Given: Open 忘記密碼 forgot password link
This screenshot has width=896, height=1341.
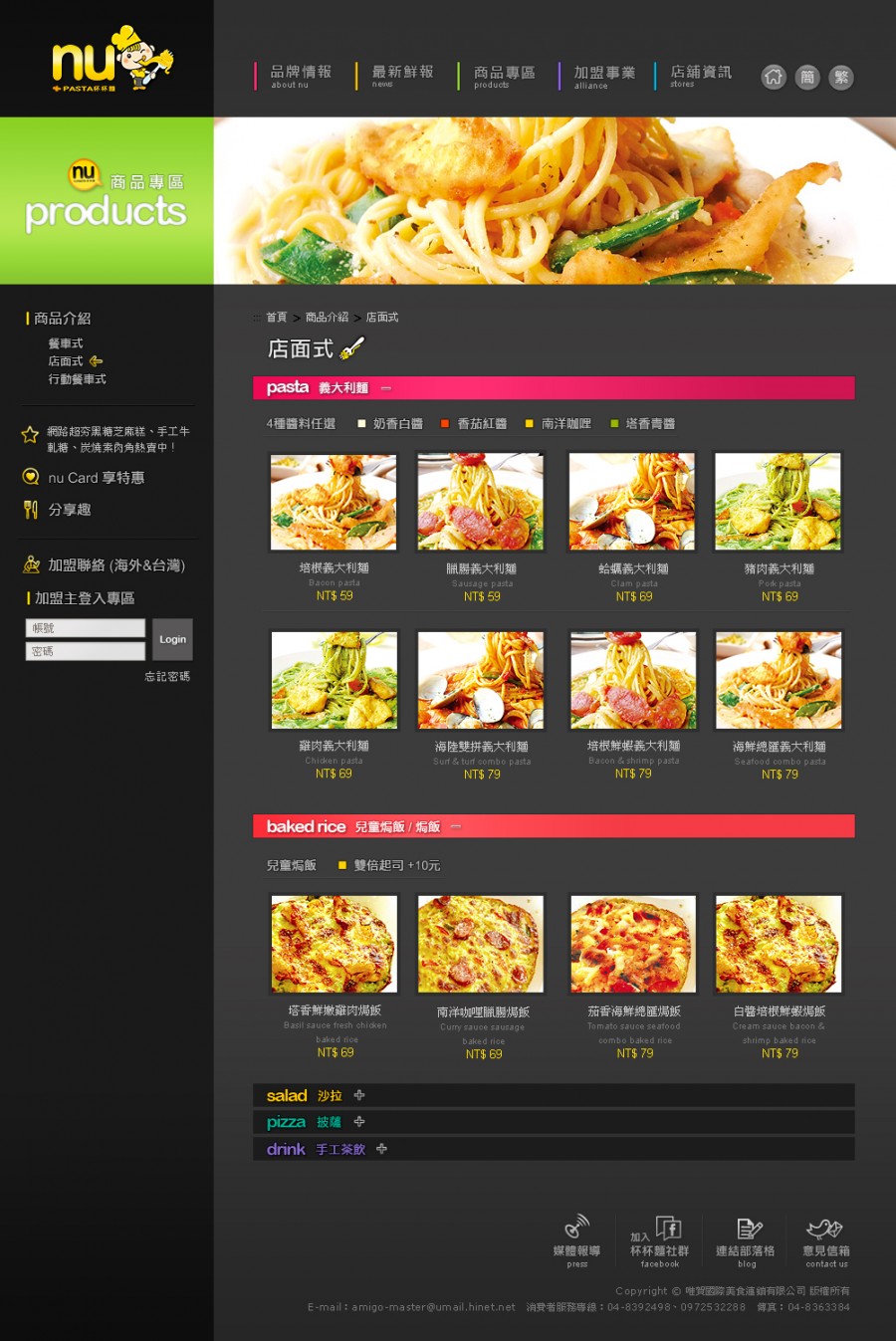Looking at the screenshot, I should coord(166,676).
